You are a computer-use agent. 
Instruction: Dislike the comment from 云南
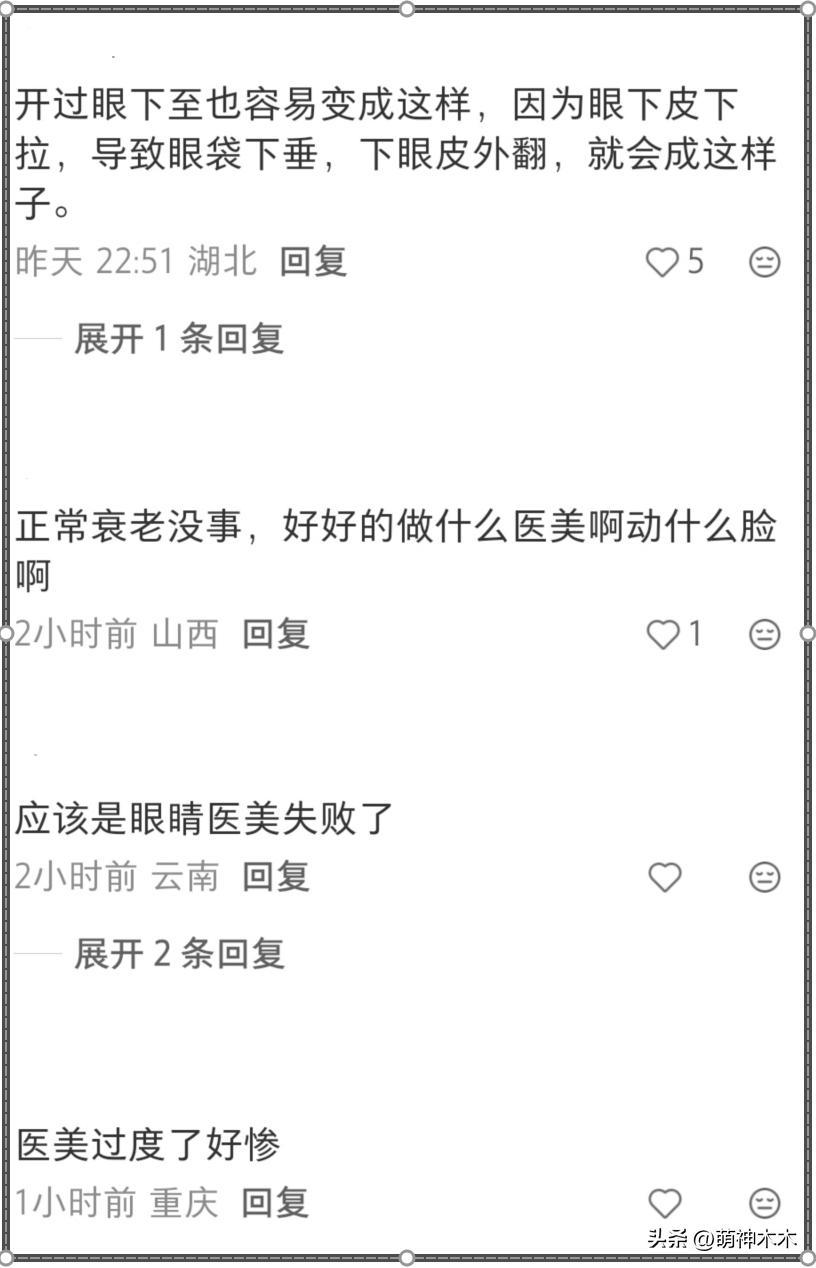pyautogui.click(x=765, y=877)
